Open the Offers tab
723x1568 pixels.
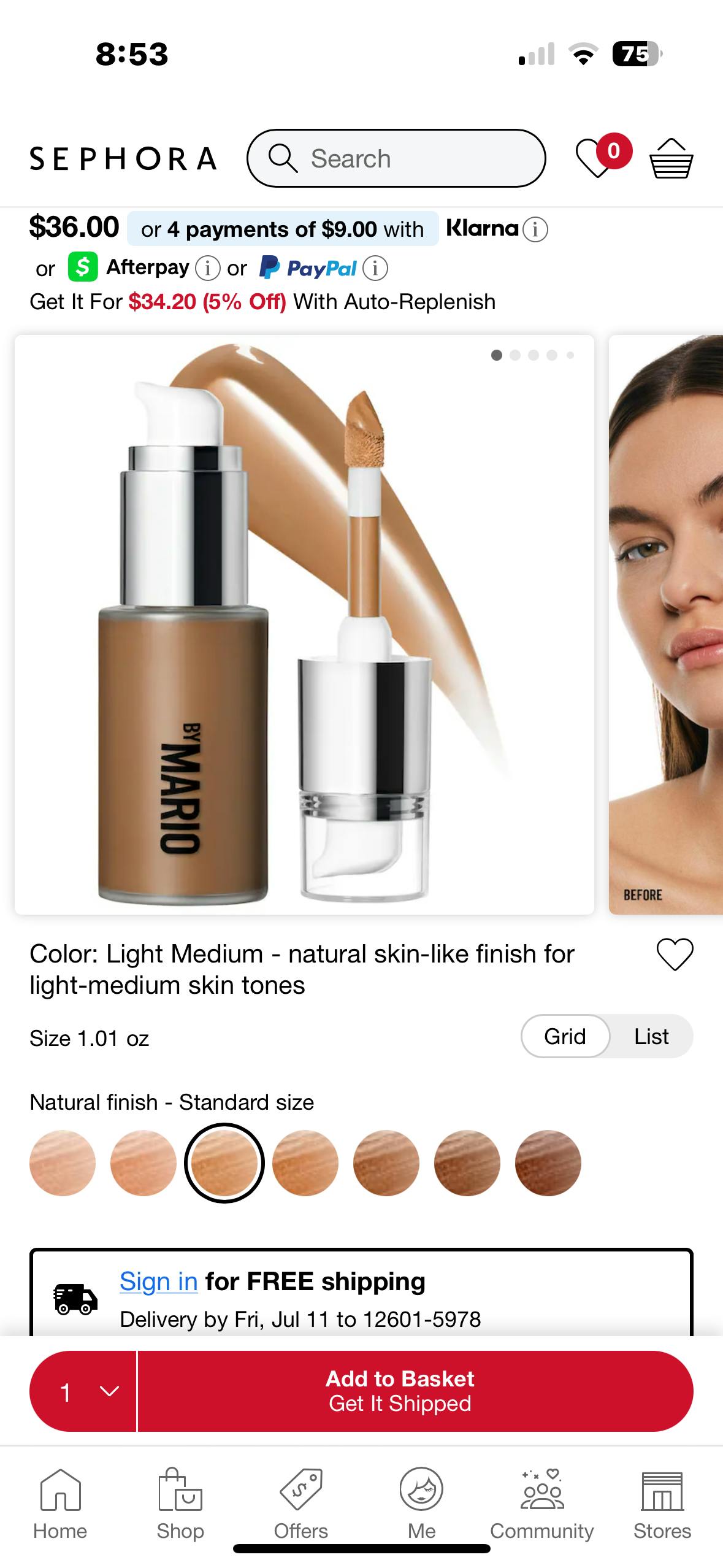[300, 1504]
